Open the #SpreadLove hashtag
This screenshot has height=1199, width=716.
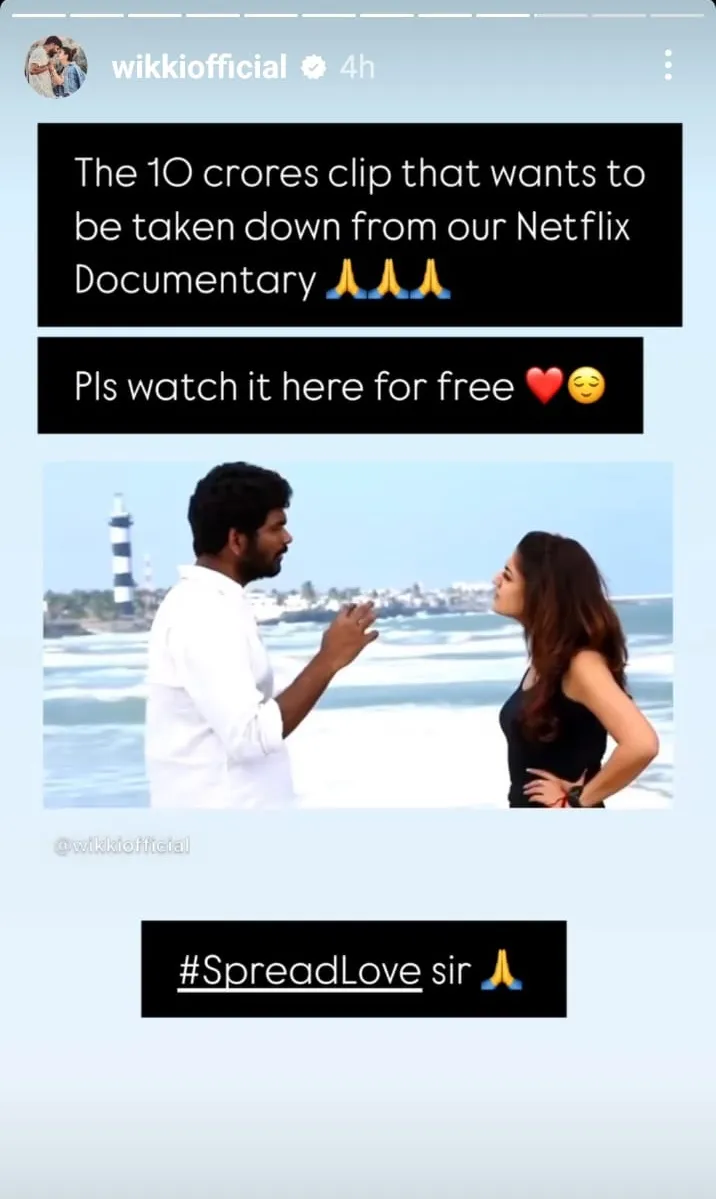[299, 971]
